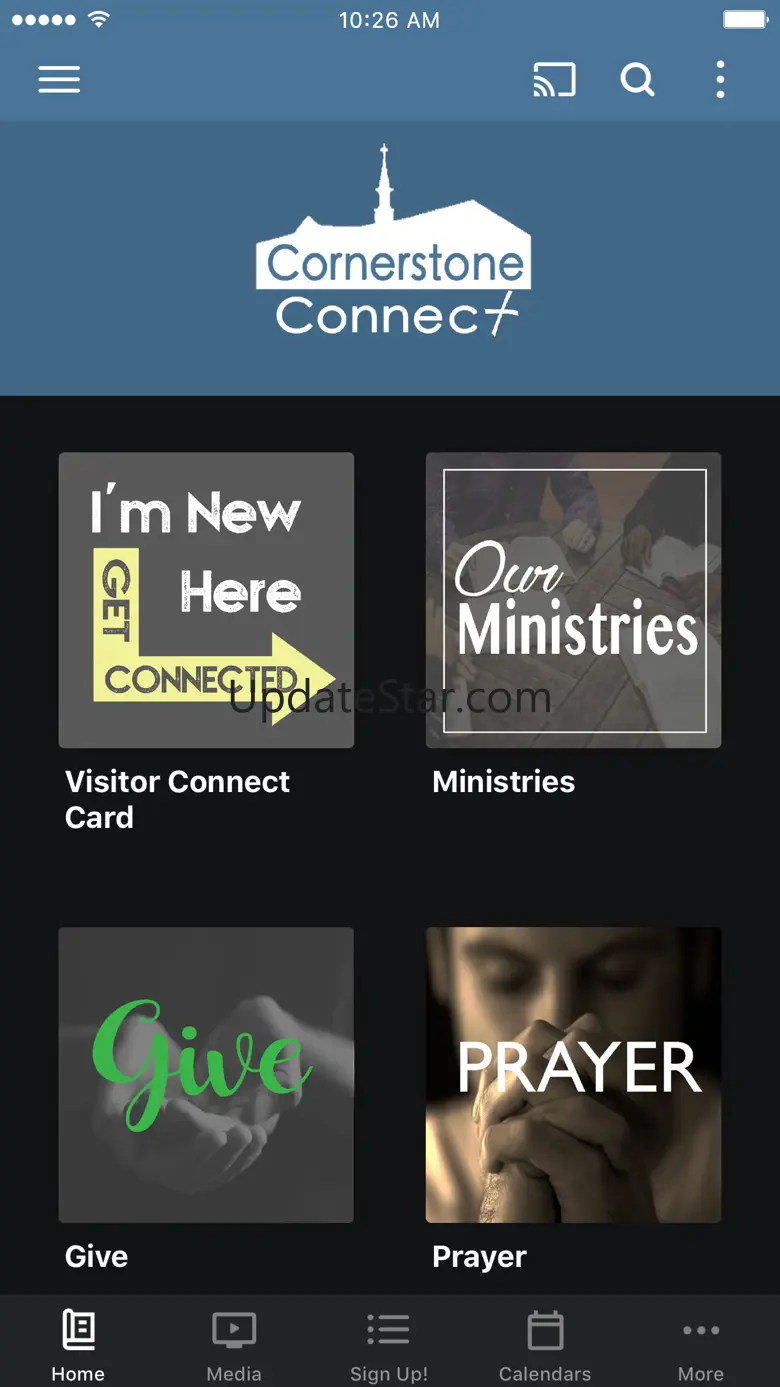Open the Visitor Connect Card tile
Image resolution: width=780 pixels, height=1387 pixels.
[206, 600]
